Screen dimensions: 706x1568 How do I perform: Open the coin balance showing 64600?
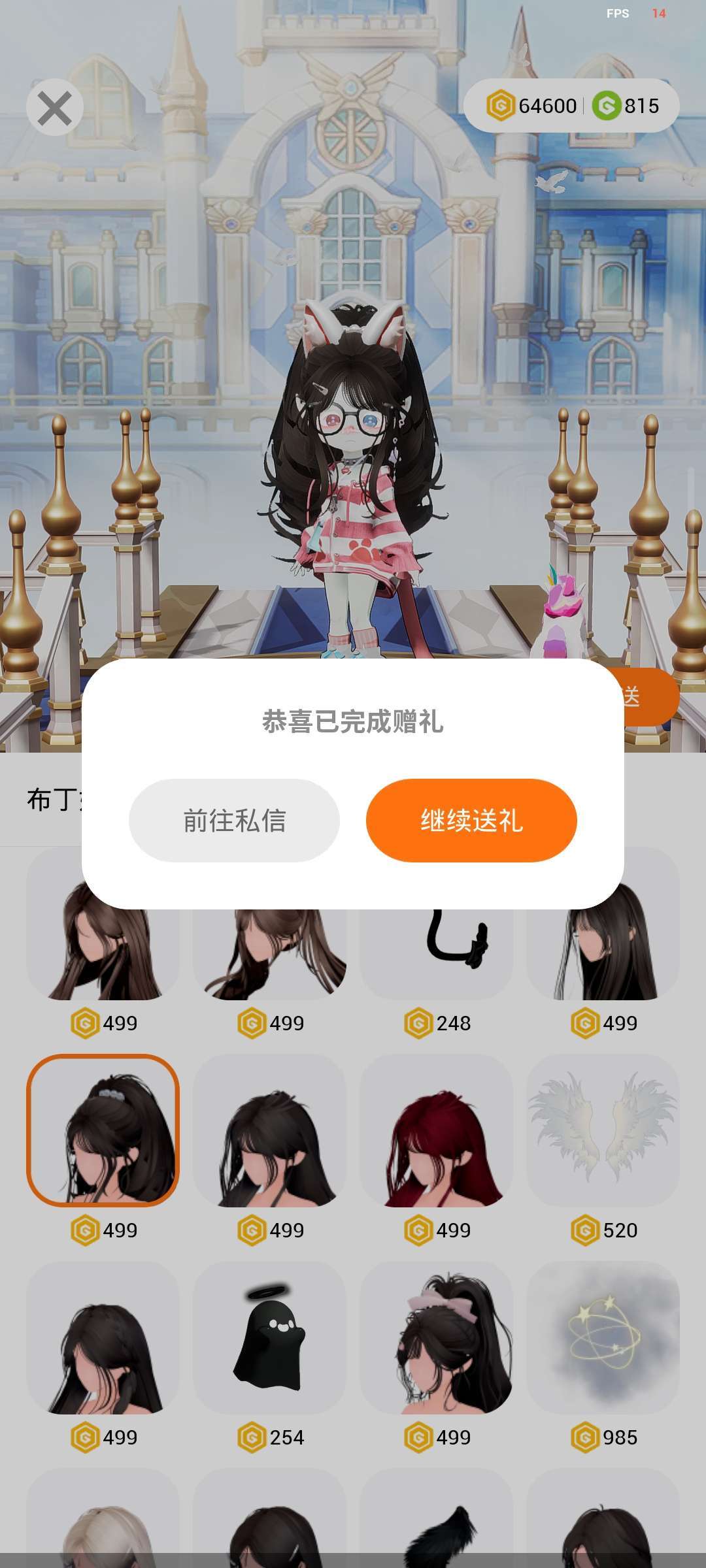pyautogui.click(x=532, y=106)
